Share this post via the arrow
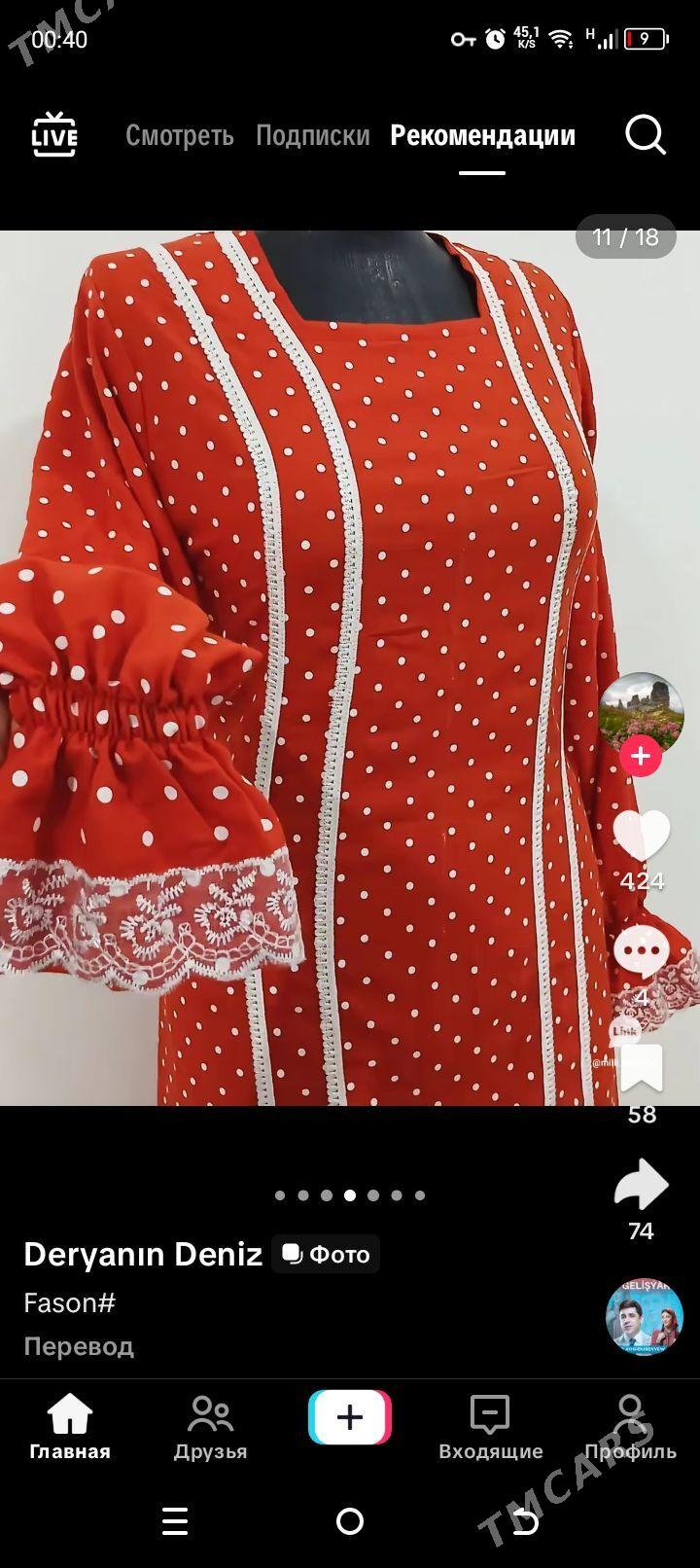Image resolution: width=700 pixels, height=1568 pixels. point(642,1185)
